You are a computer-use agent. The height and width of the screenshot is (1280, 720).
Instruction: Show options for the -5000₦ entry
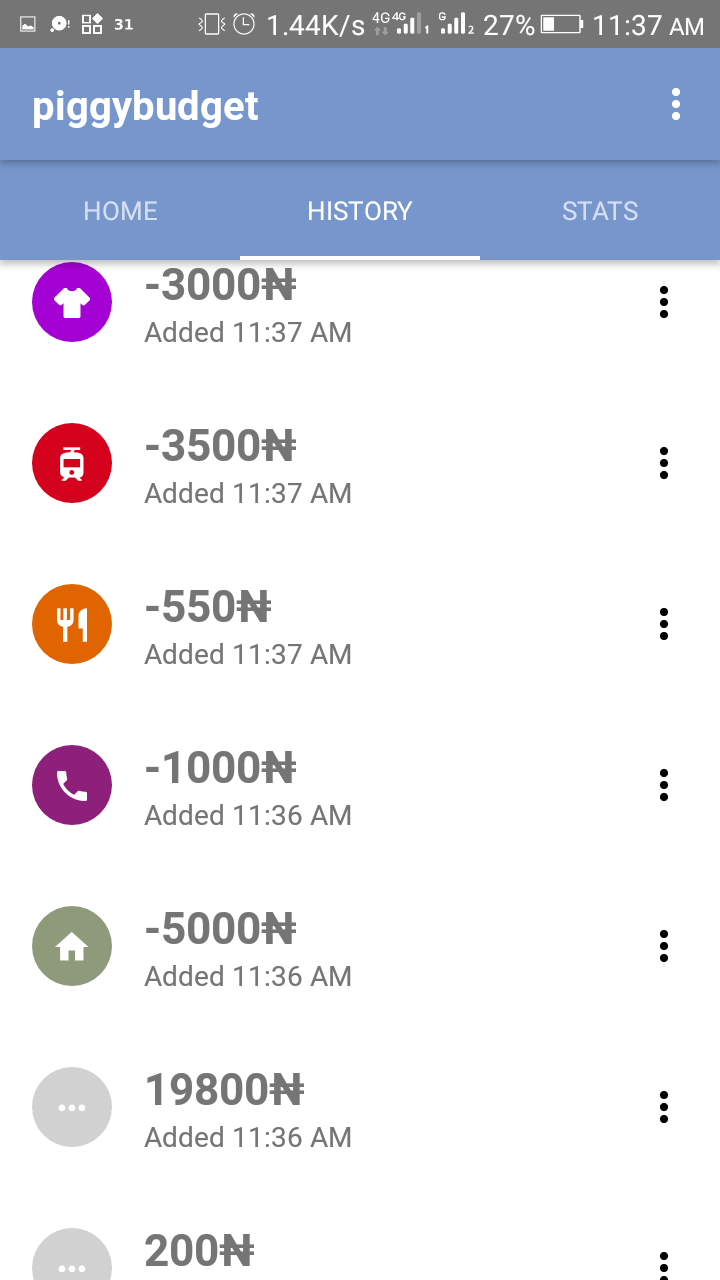pos(663,946)
